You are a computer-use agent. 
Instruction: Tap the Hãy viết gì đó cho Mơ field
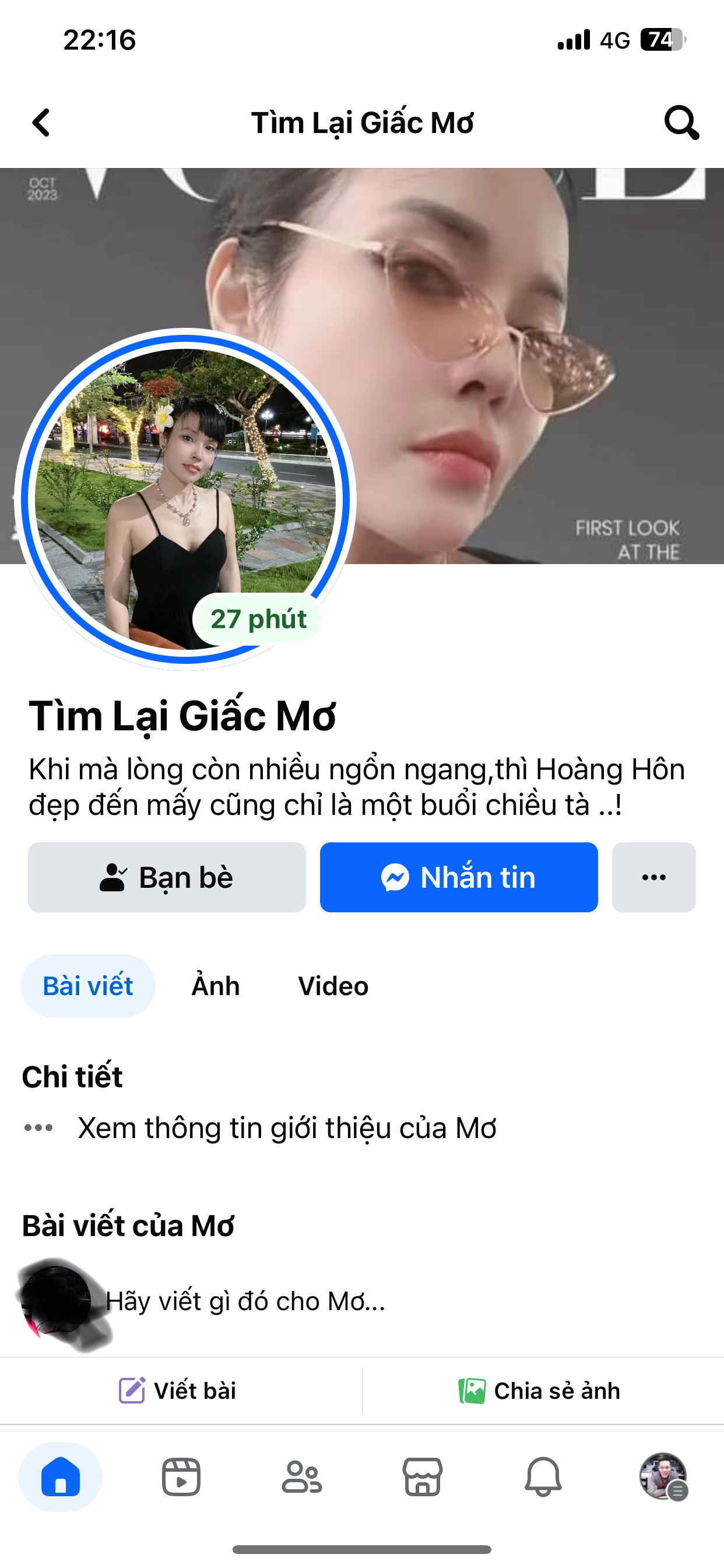tap(245, 1301)
